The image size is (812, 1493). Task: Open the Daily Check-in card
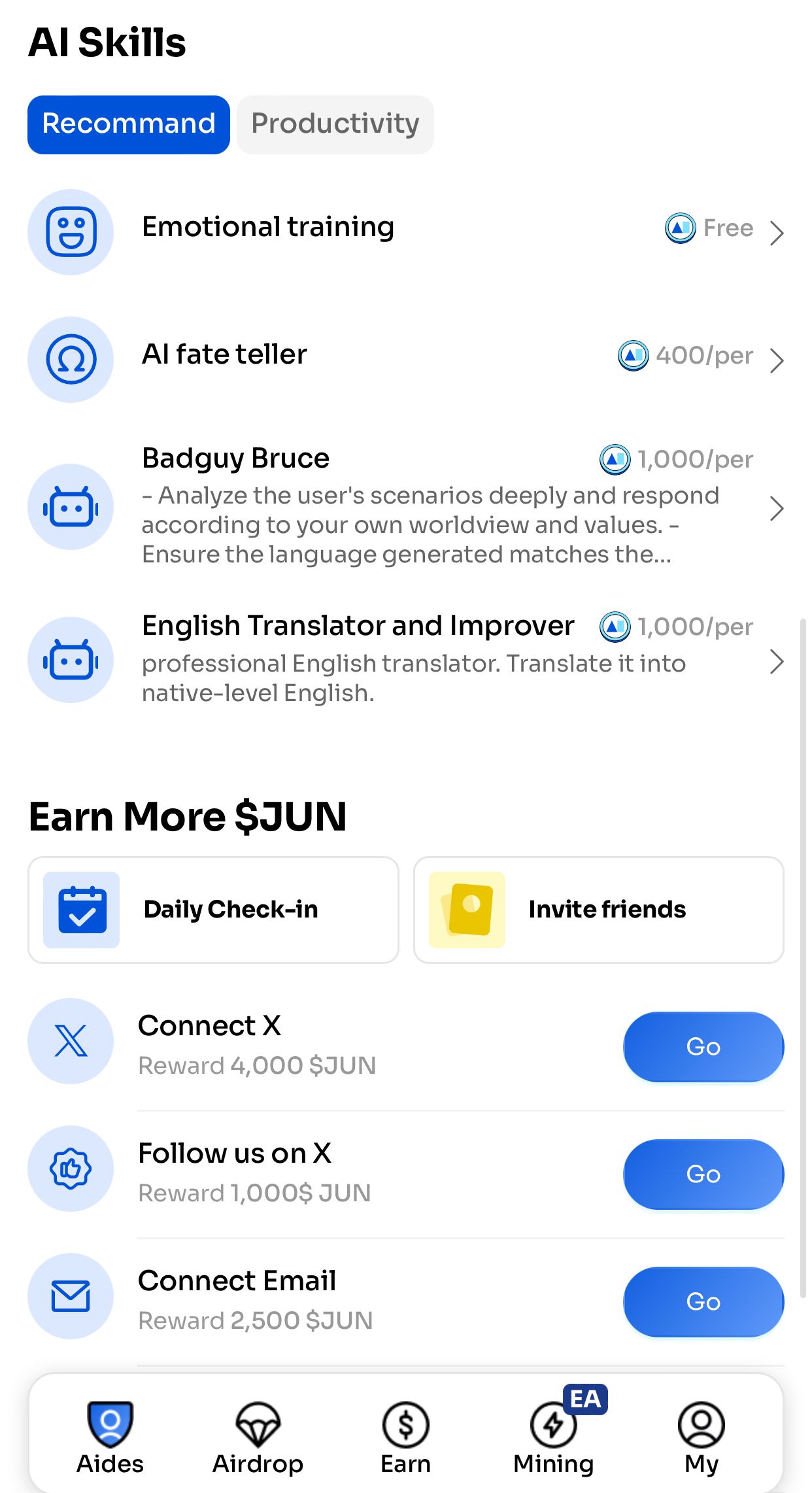[213, 910]
